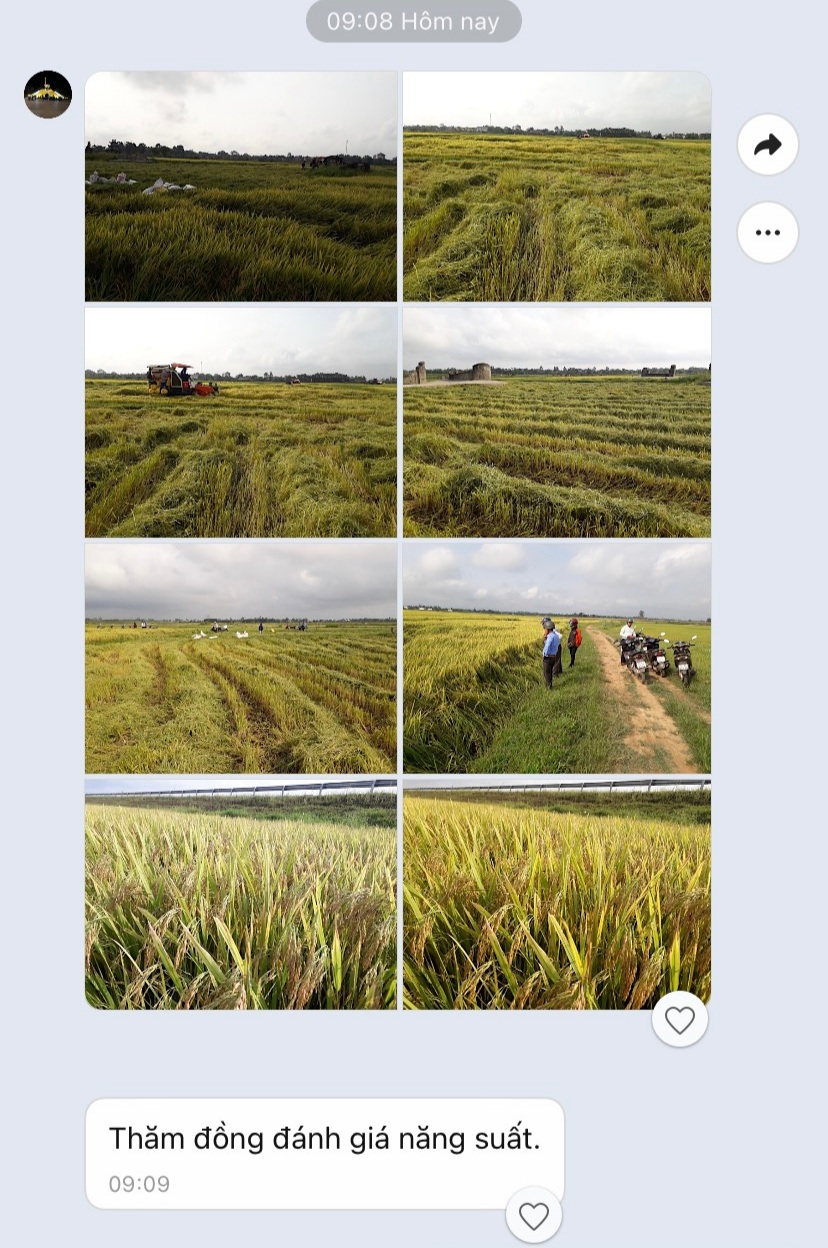The height and width of the screenshot is (1248, 828).
Task: View the photo with tire tracks and distant workers
Action: tap(241, 657)
